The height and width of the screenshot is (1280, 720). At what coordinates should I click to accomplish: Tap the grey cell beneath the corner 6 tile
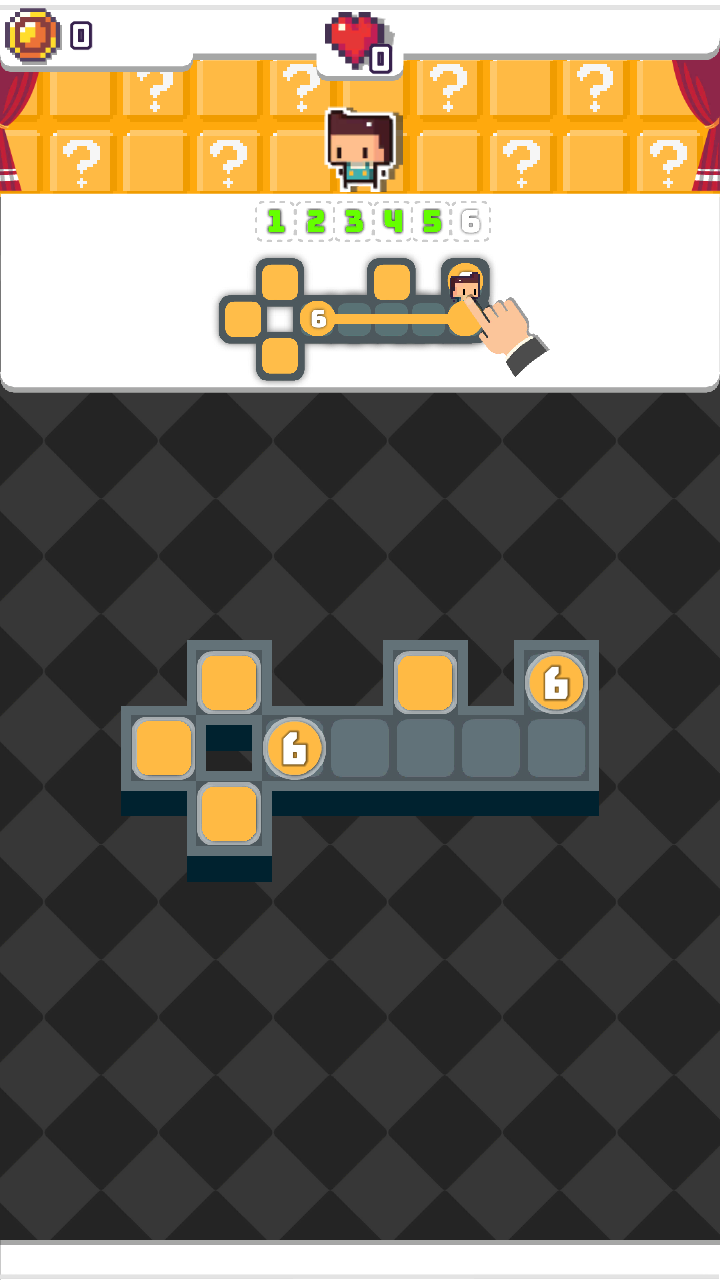[x=556, y=748]
